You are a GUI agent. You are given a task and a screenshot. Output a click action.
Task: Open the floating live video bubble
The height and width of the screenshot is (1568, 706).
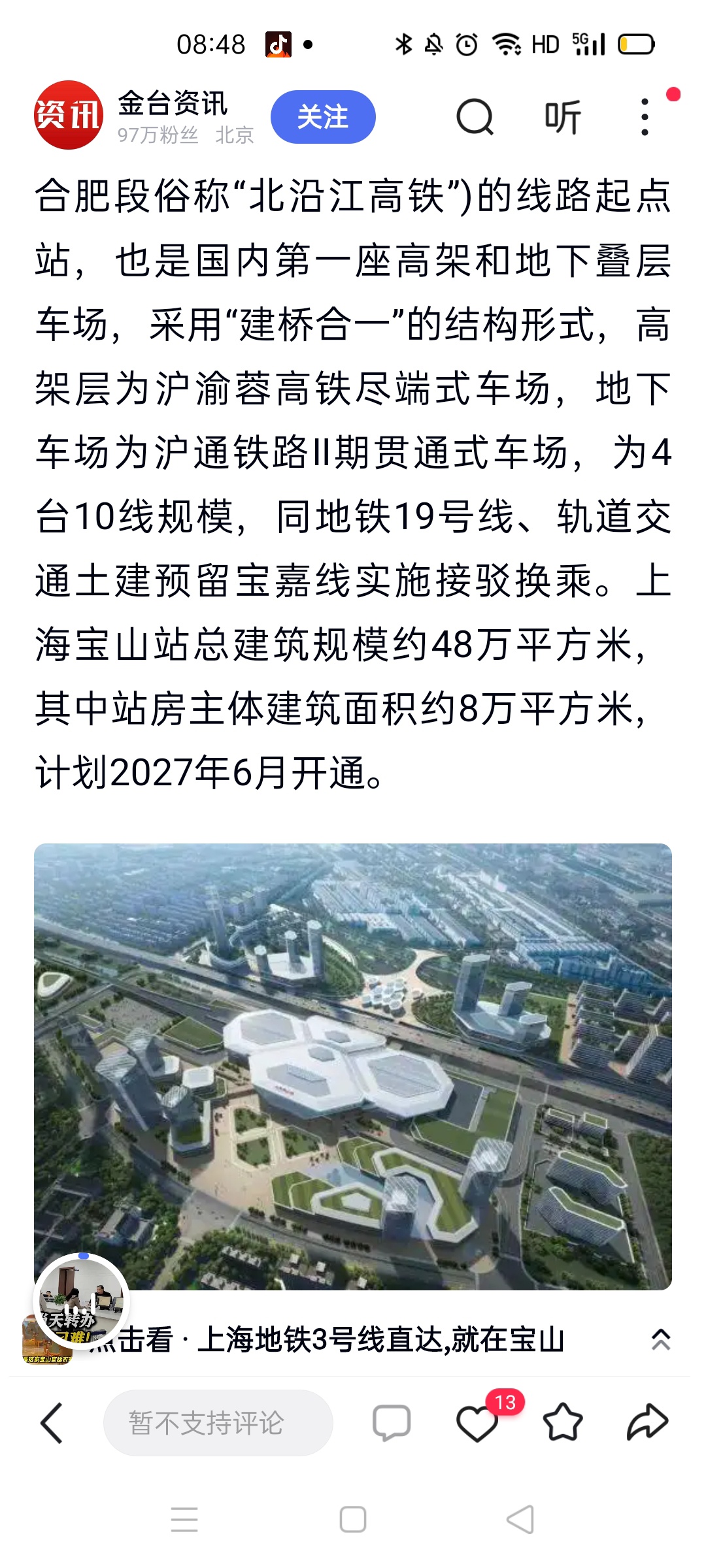(x=81, y=1301)
